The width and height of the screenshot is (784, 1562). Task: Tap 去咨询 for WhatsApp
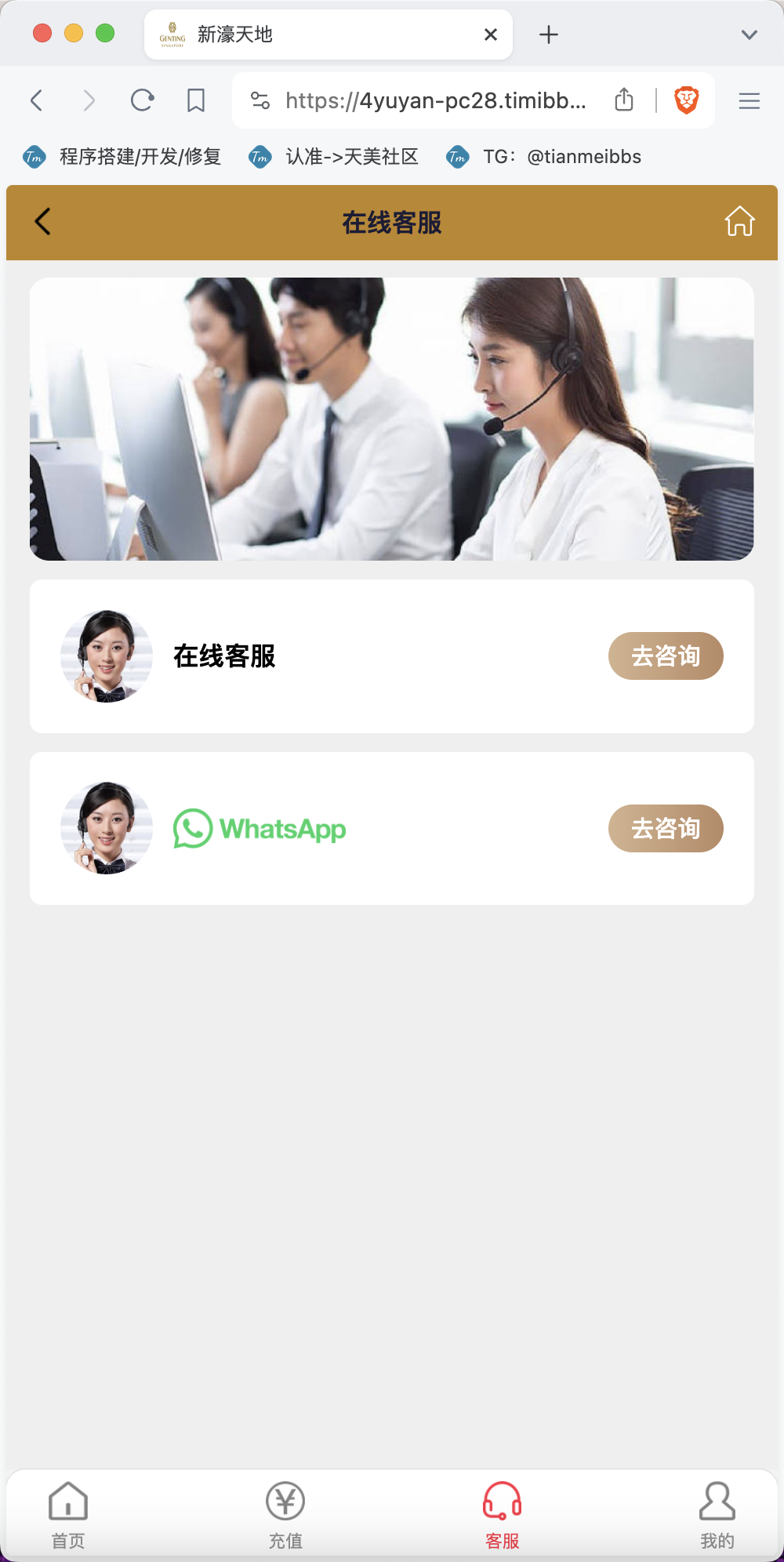coord(666,828)
